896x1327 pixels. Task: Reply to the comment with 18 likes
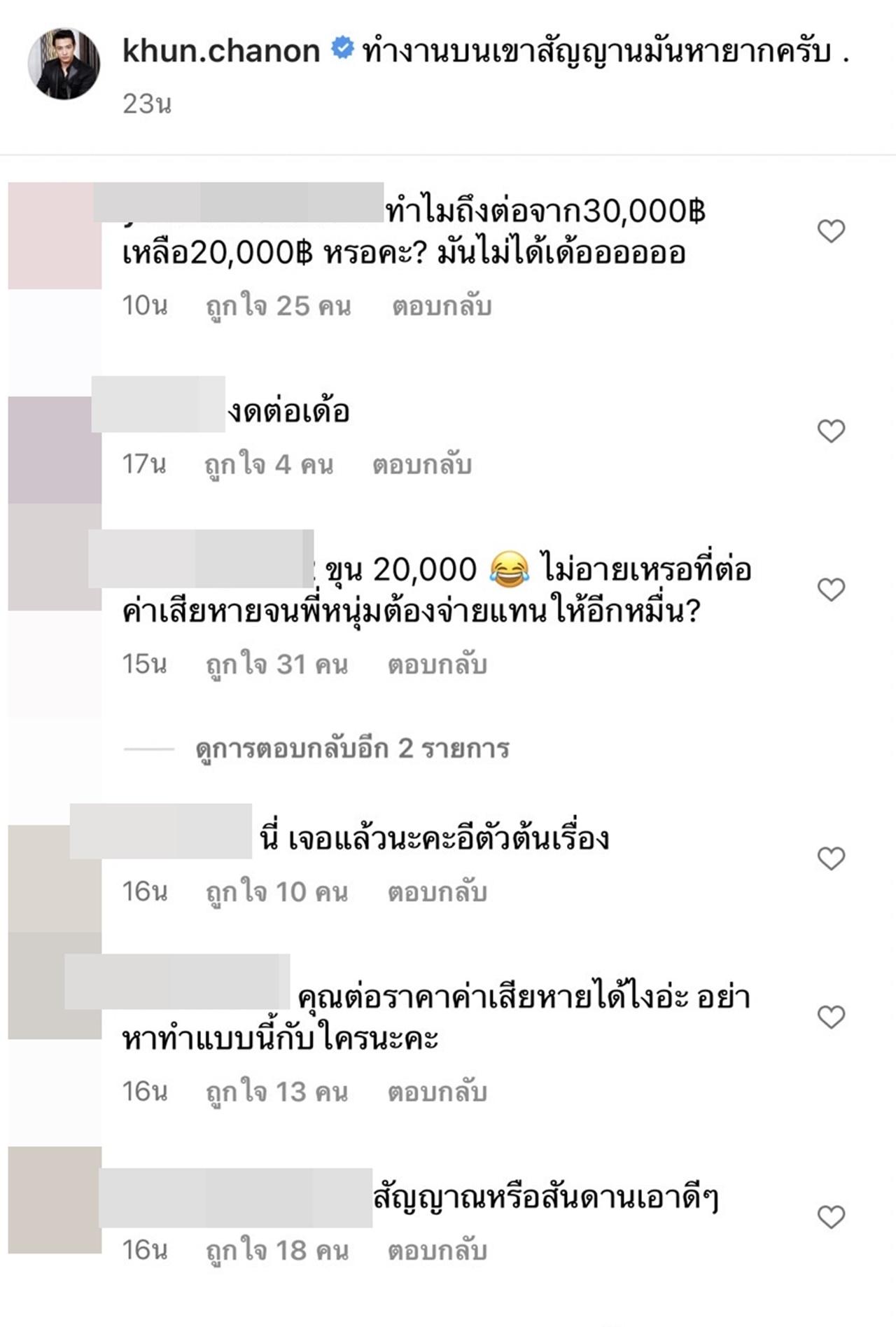point(437,1250)
